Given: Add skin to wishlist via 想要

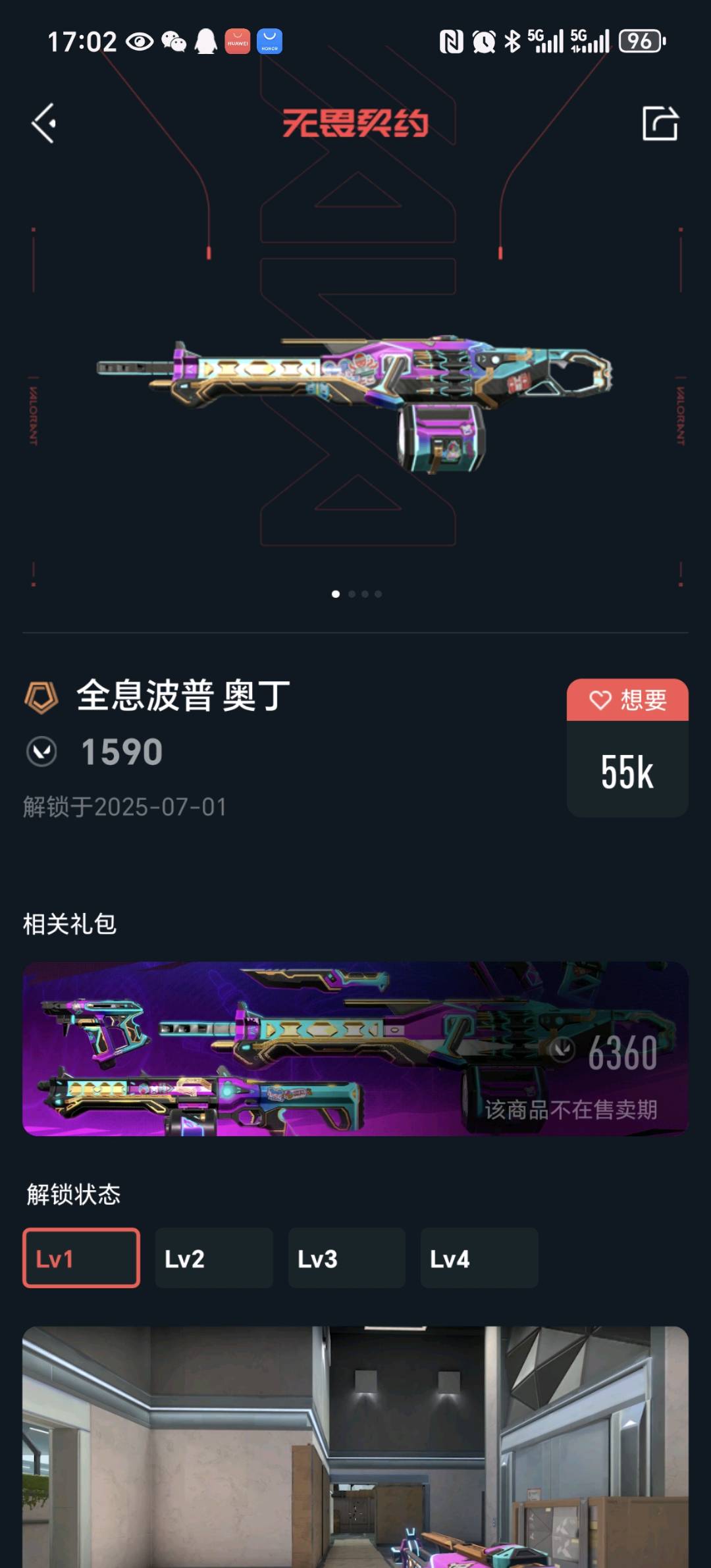Looking at the screenshot, I should point(627,700).
